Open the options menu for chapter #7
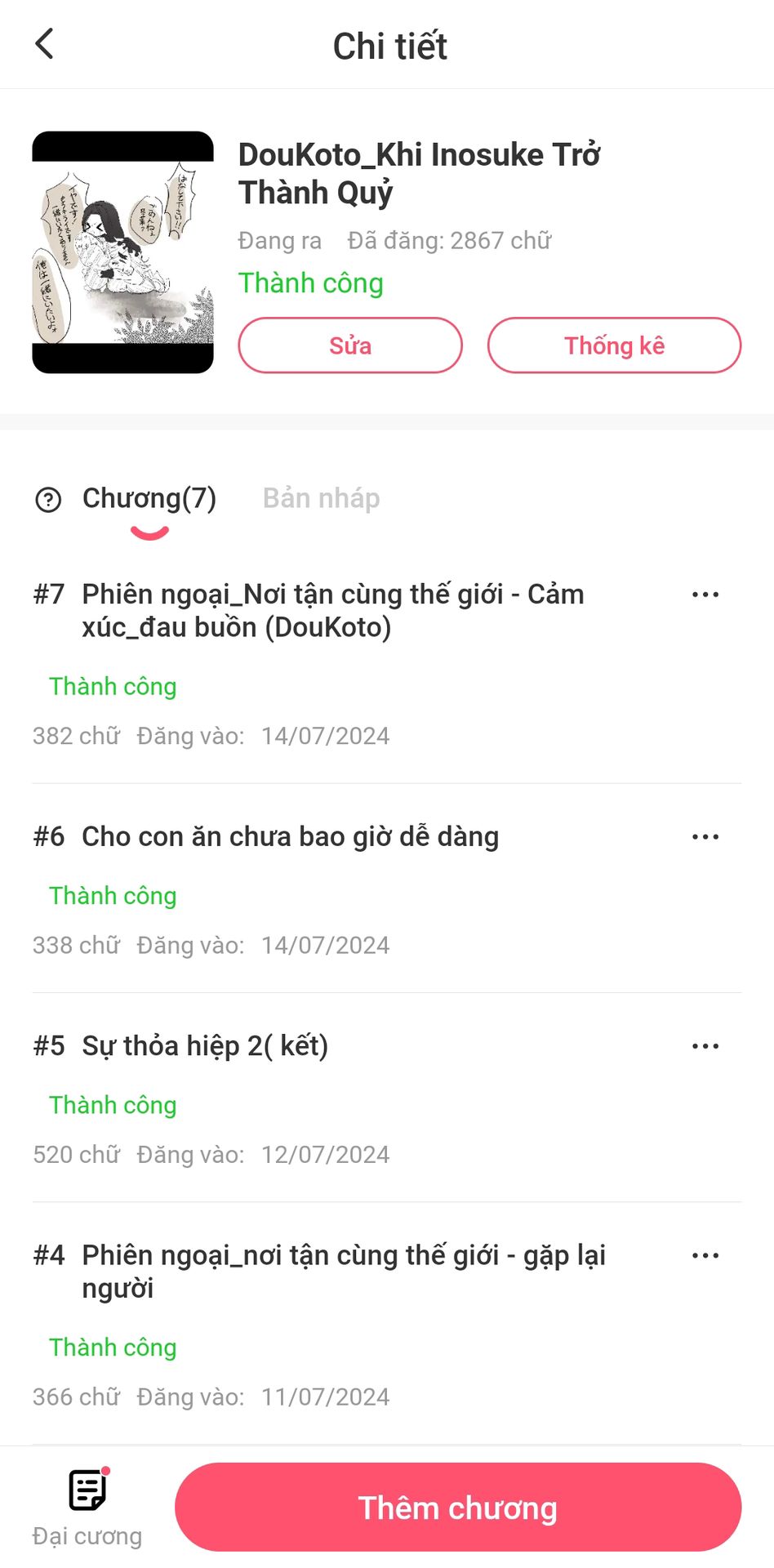This screenshot has height=1568, width=774. (705, 595)
